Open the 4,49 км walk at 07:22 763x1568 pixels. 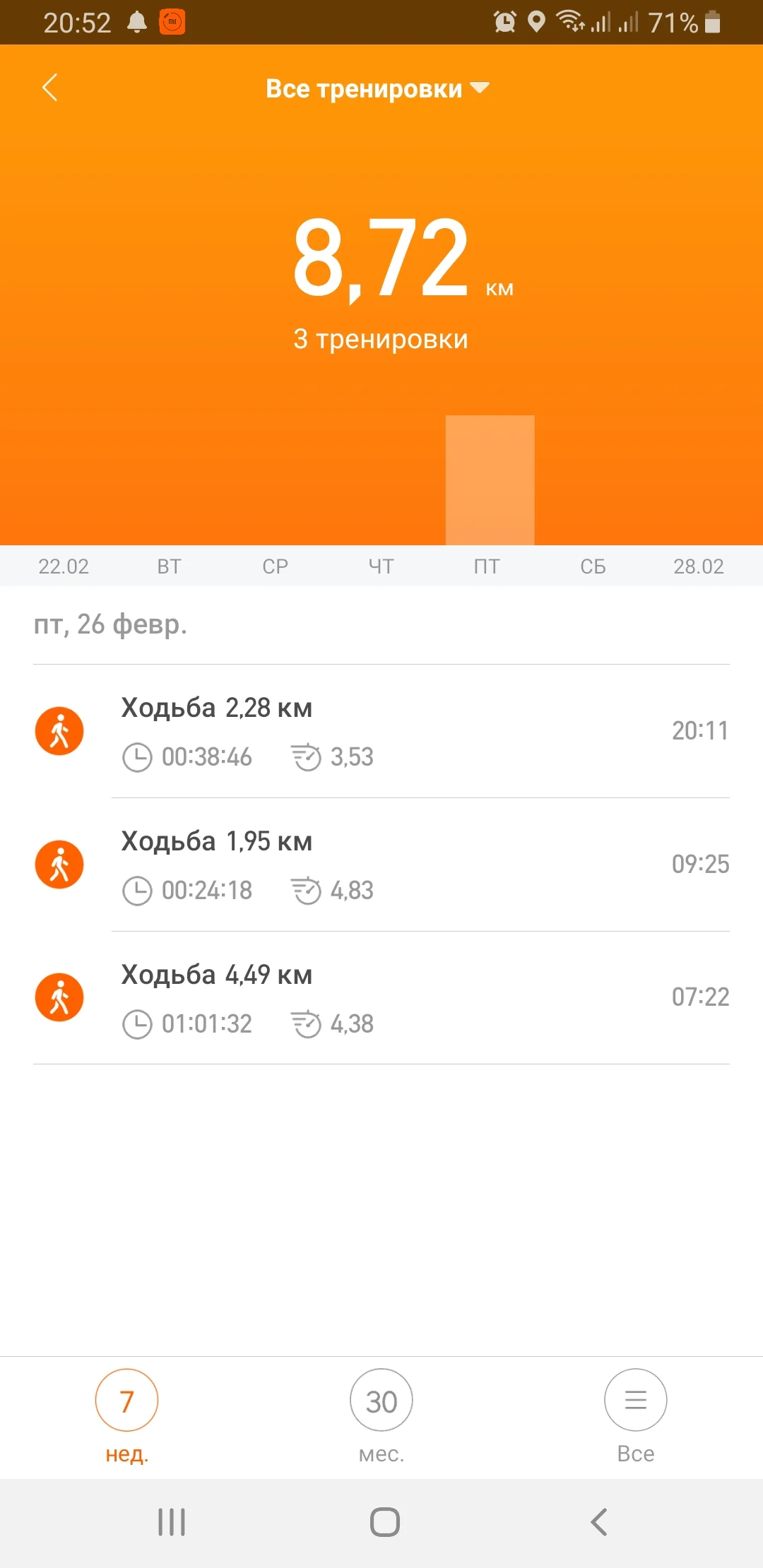pyautogui.click(x=381, y=998)
